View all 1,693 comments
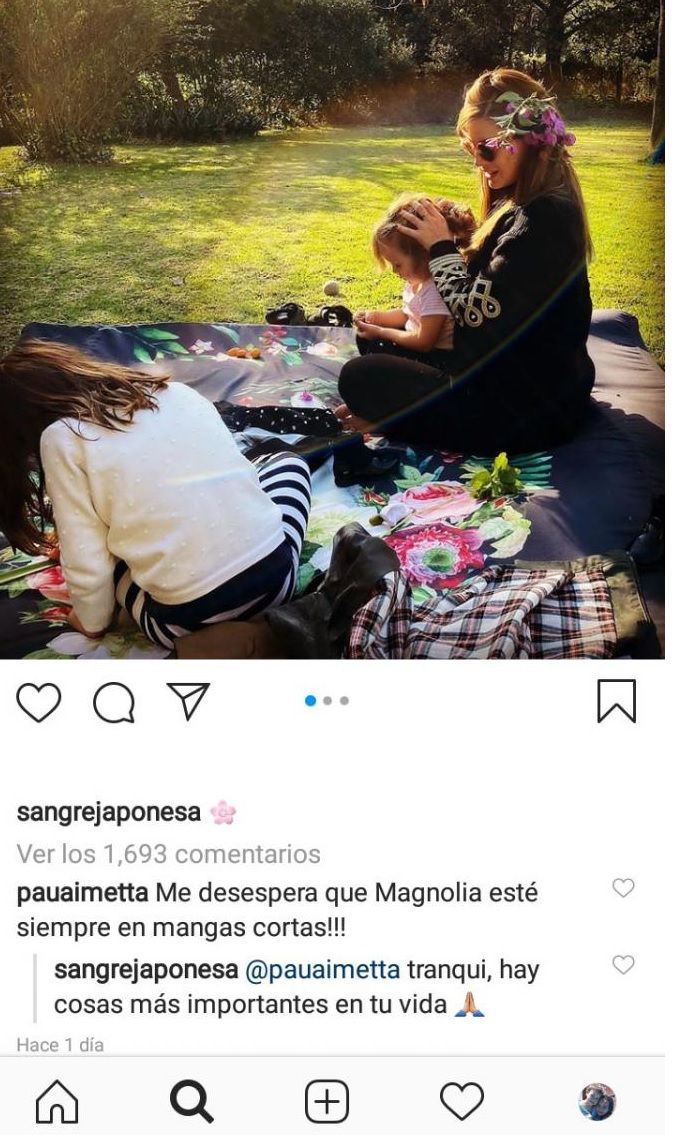Screen dimensions: 675x1135 pyautogui.click(x=169, y=854)
